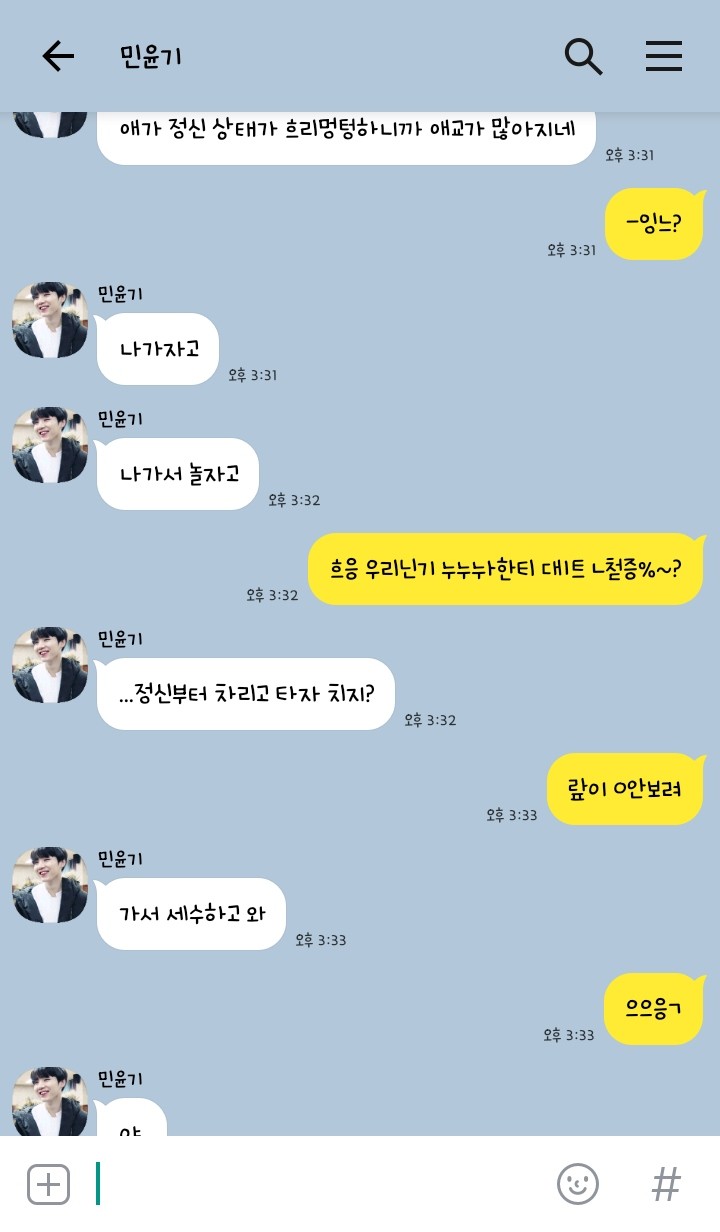This screenshot has height=1232, width=720.
Task: View 민윤기's profile photo beside 나가자고
Action: click(50, 320)
